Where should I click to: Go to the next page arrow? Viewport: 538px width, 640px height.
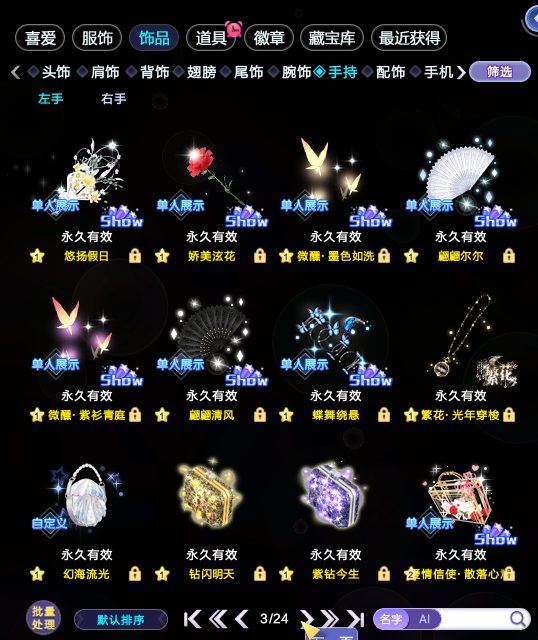[x=307, y=619]
